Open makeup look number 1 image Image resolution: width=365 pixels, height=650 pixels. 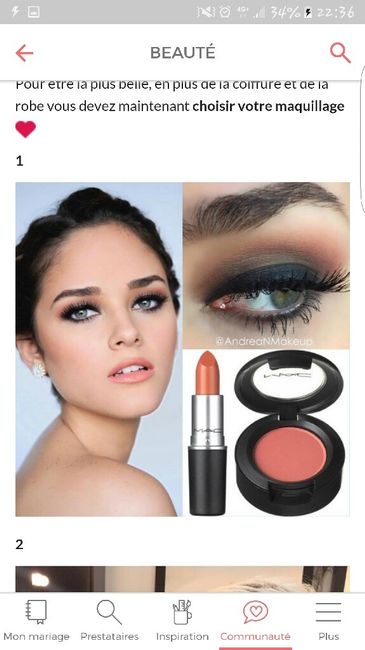pyautogui.click(x=182, y=349)
